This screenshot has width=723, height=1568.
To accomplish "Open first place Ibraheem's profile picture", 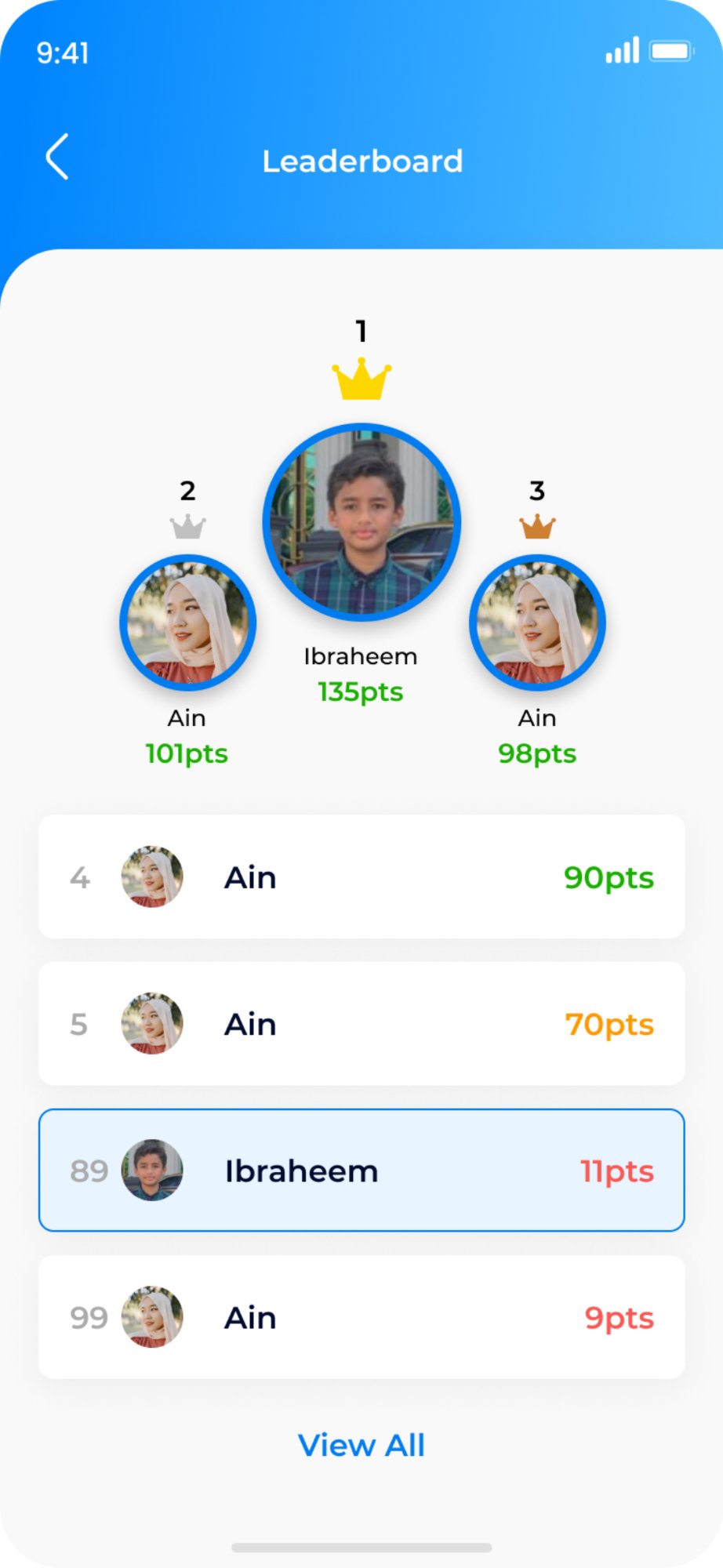I will click(361, 522).
